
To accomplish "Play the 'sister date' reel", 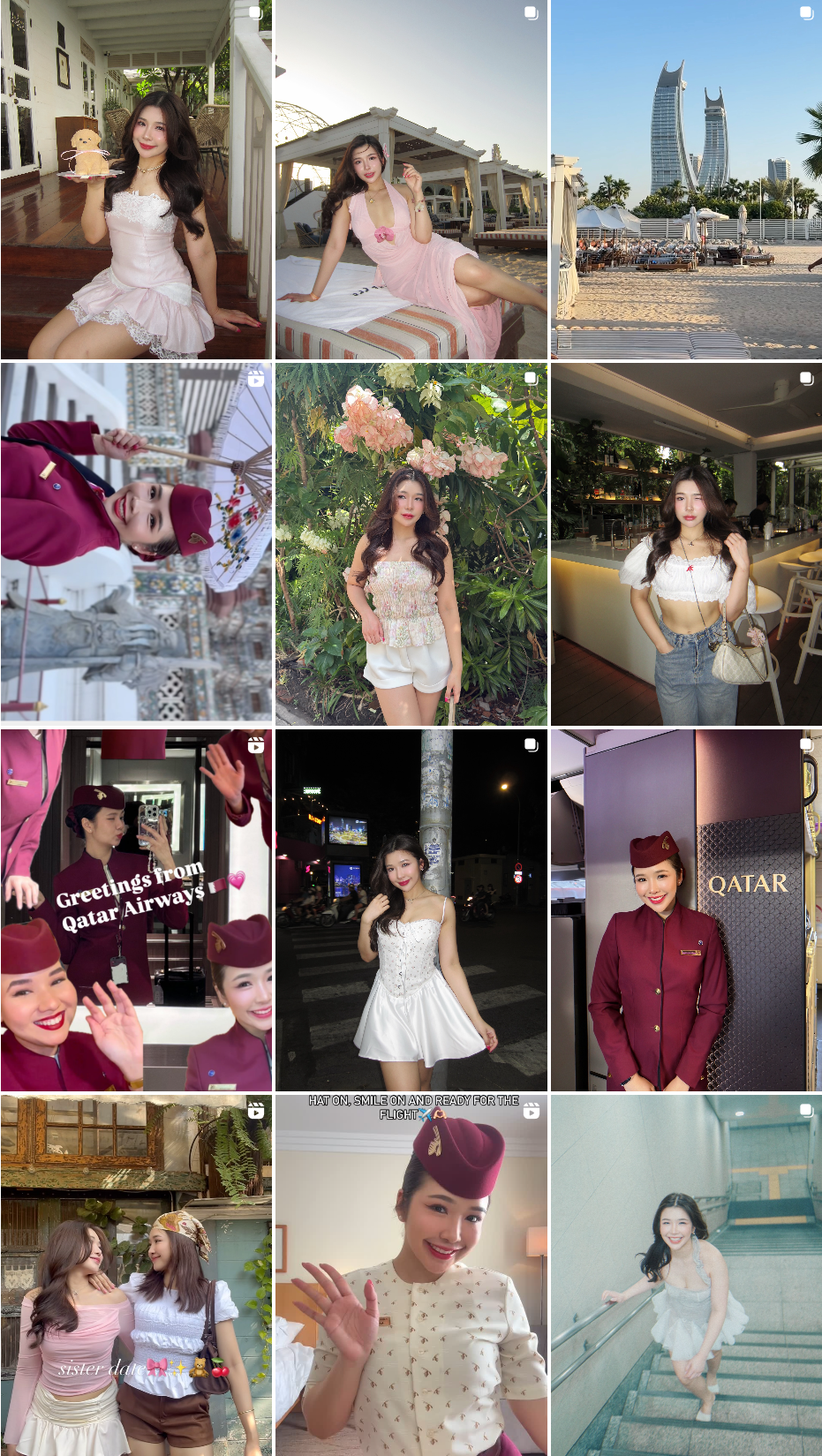I will [136, 1275].
